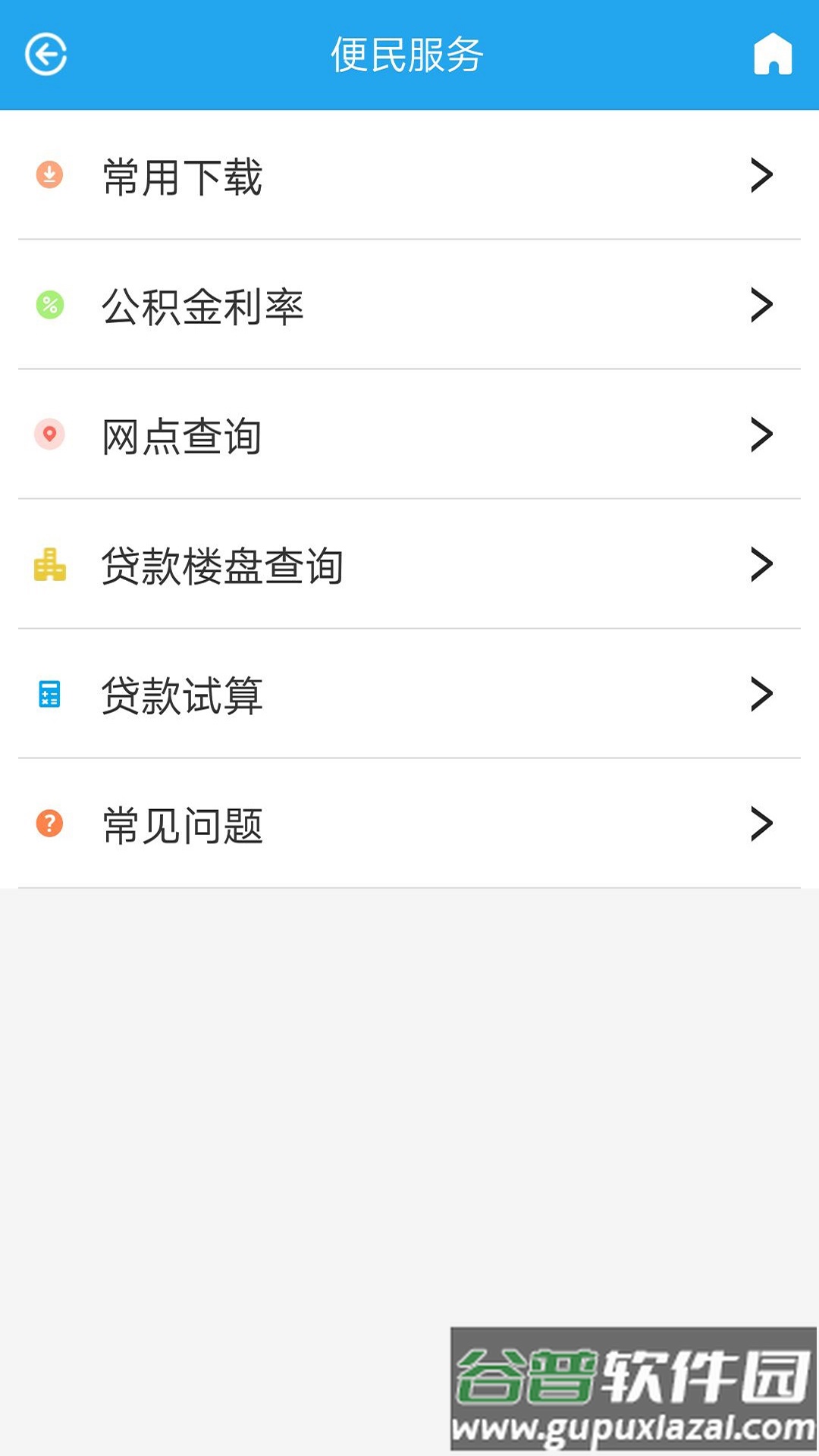The image size is (819, 1456).
Task: Click the green percent icon for 公积金利率
Action: click(x=49, y=306)
